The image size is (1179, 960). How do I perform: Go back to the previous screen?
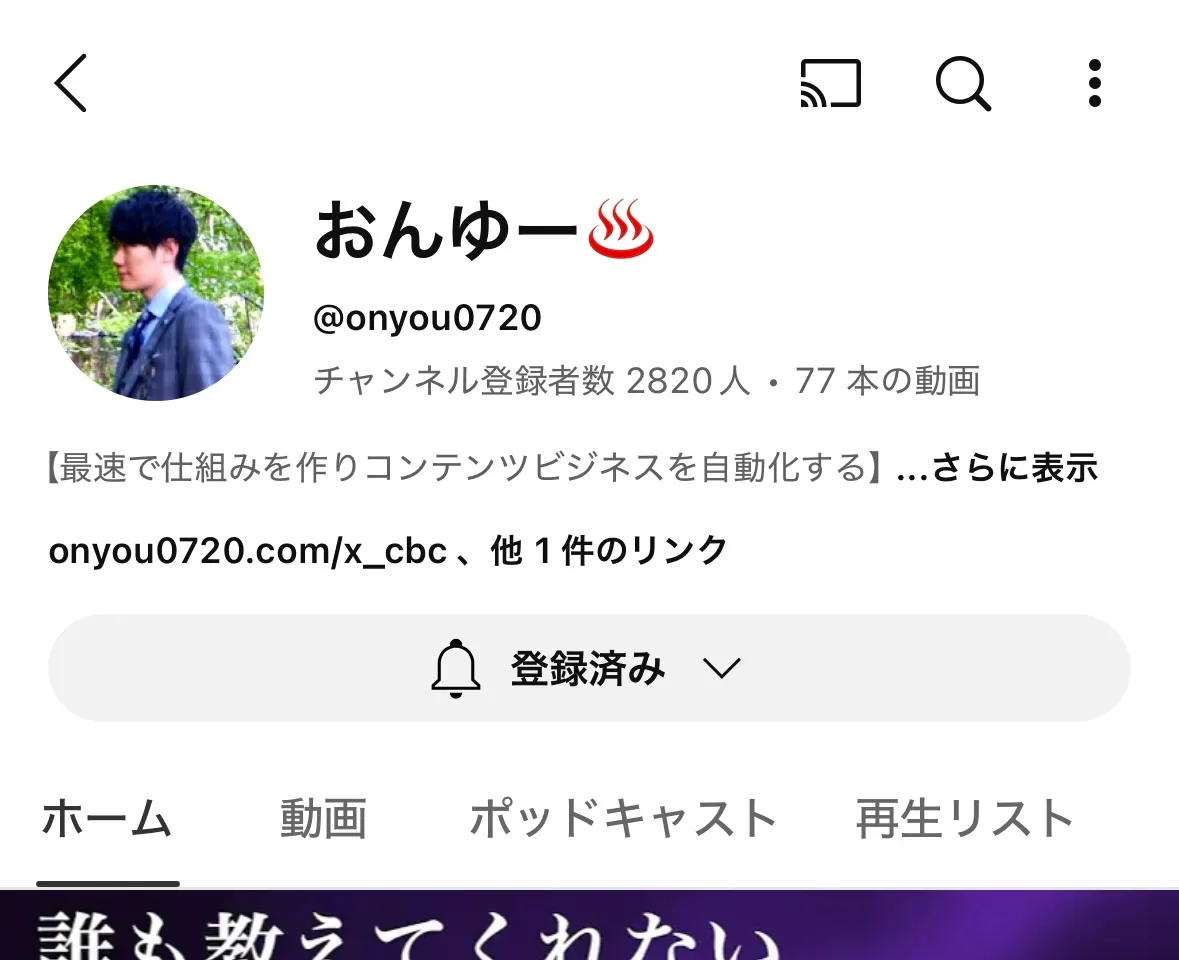pos(71,83)
